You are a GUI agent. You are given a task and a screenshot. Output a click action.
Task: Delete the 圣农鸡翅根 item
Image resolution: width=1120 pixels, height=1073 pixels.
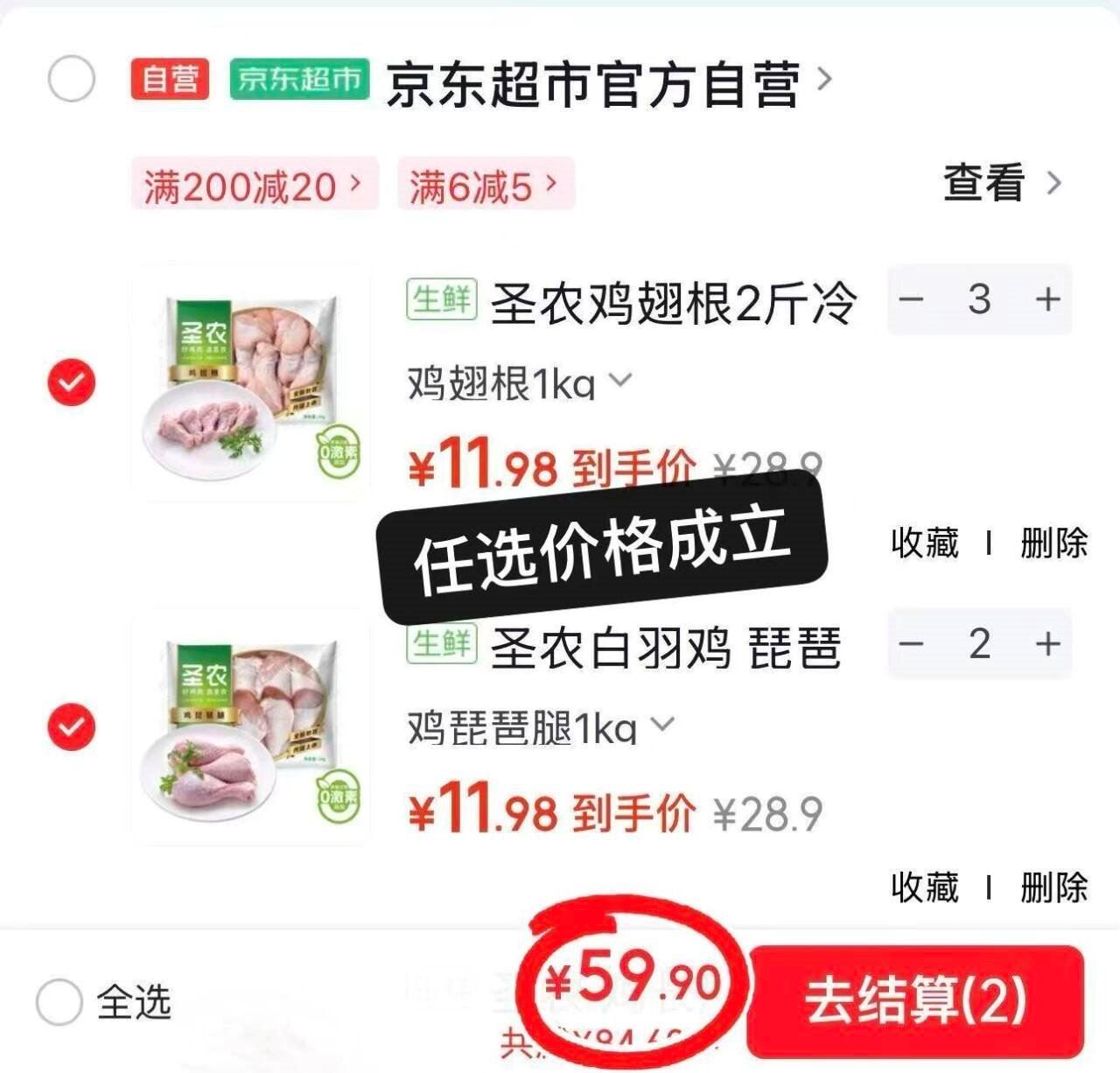1053,543
